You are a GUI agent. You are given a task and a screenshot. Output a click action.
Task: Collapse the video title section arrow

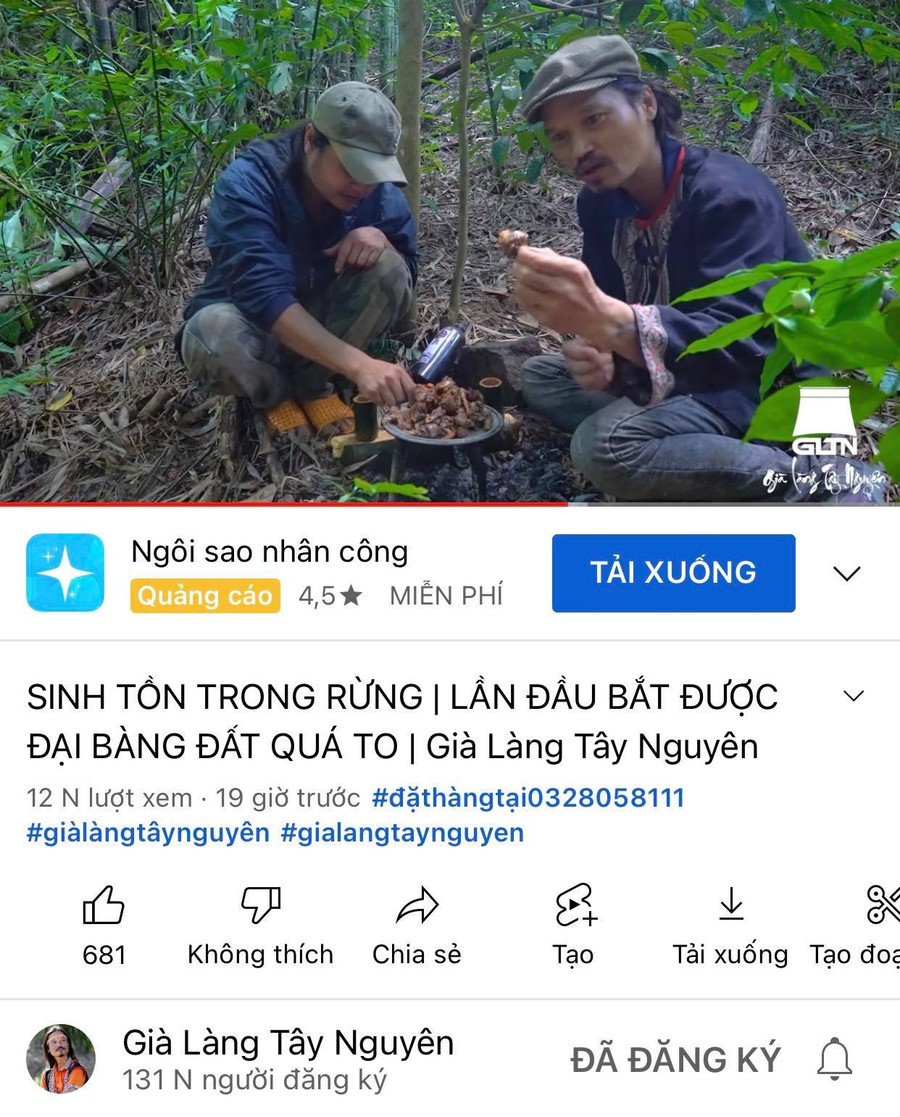click(852, 695)
